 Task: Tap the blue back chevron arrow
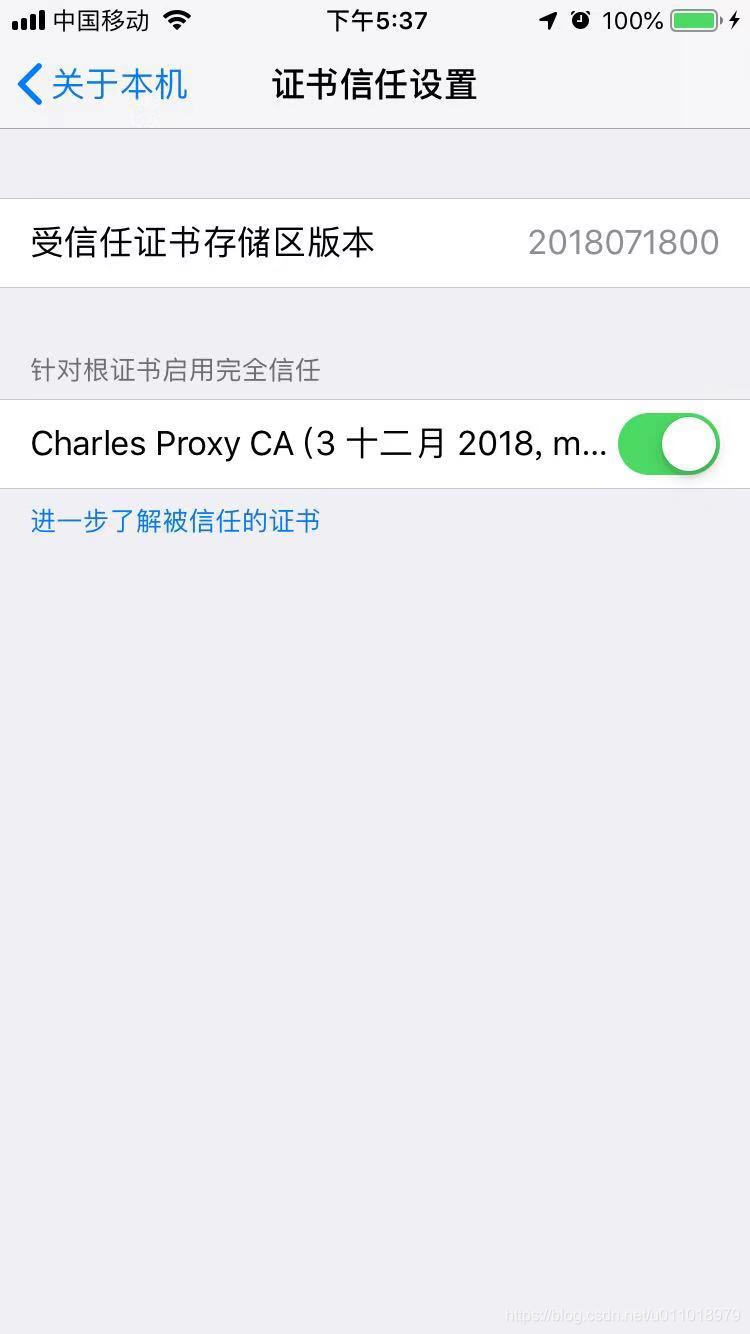(x=29, y=85)
